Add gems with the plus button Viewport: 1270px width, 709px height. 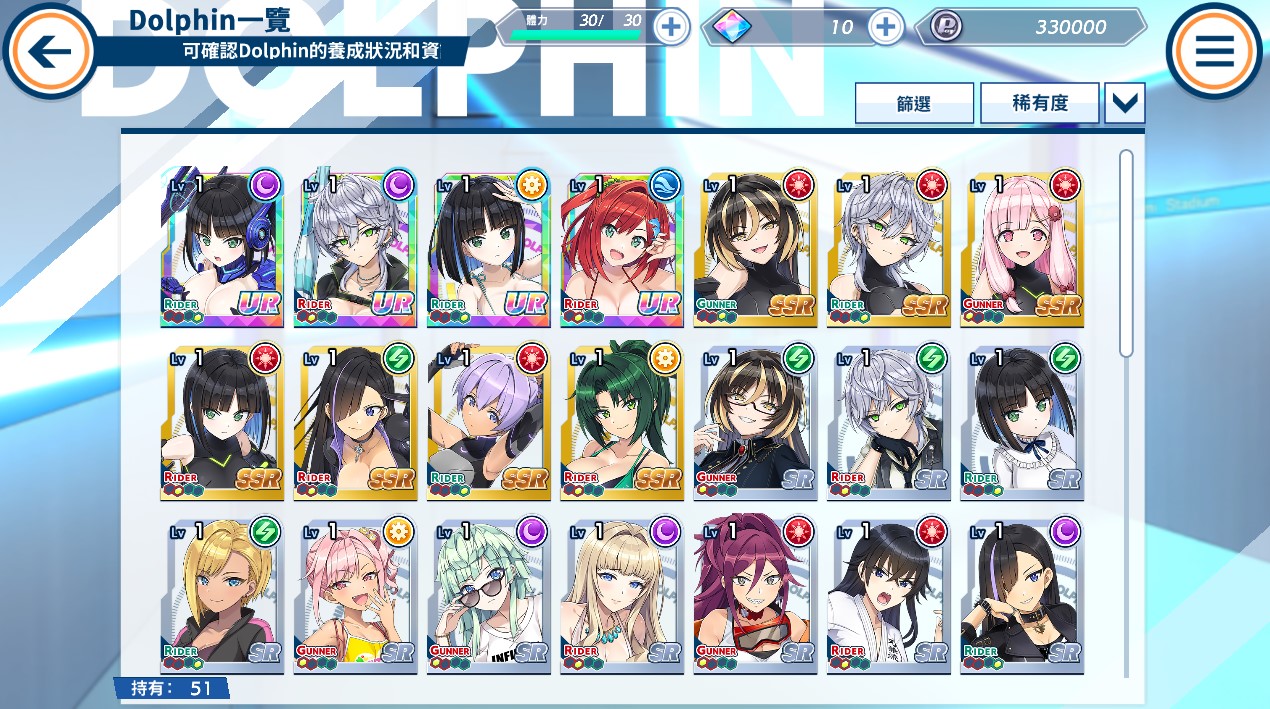coord(886,27)
